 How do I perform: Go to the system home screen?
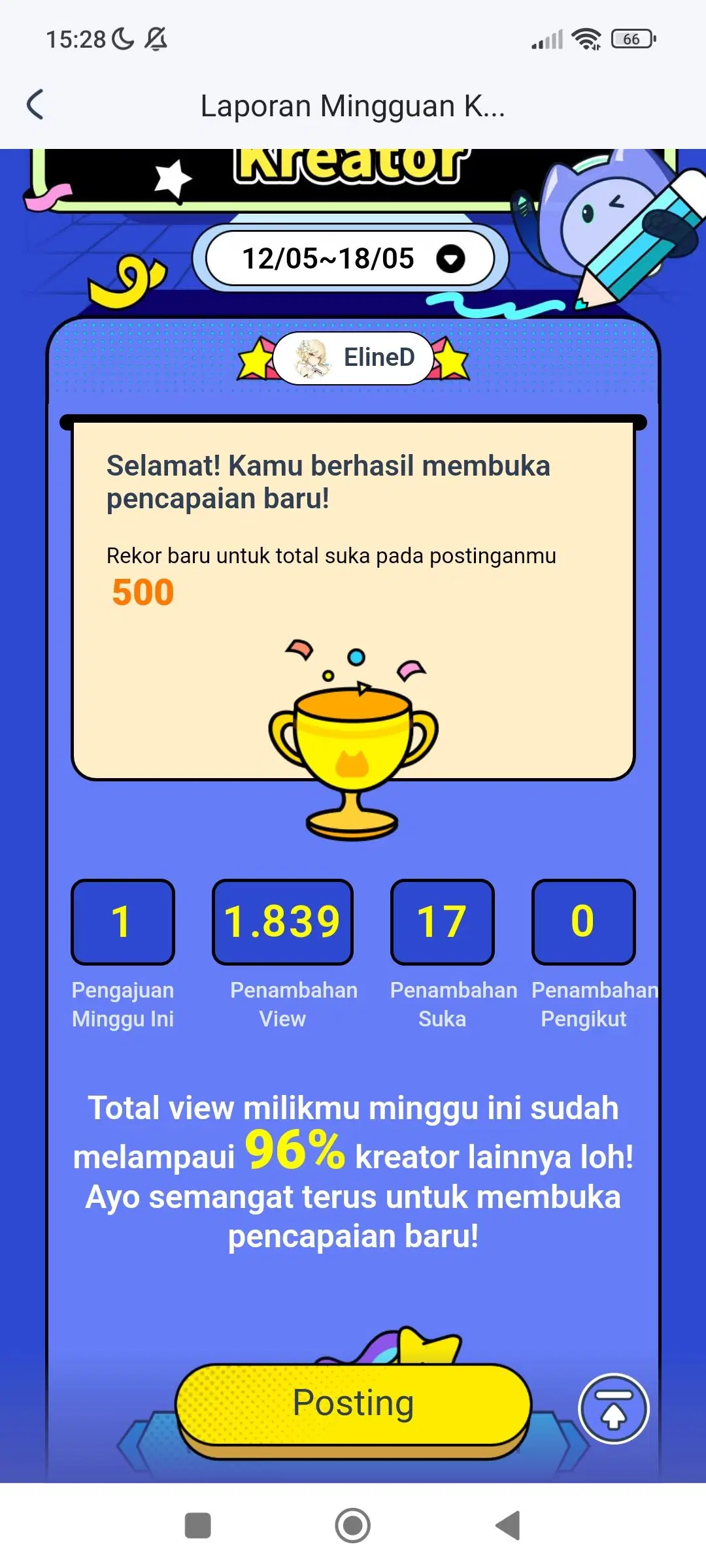(353, 1526)
